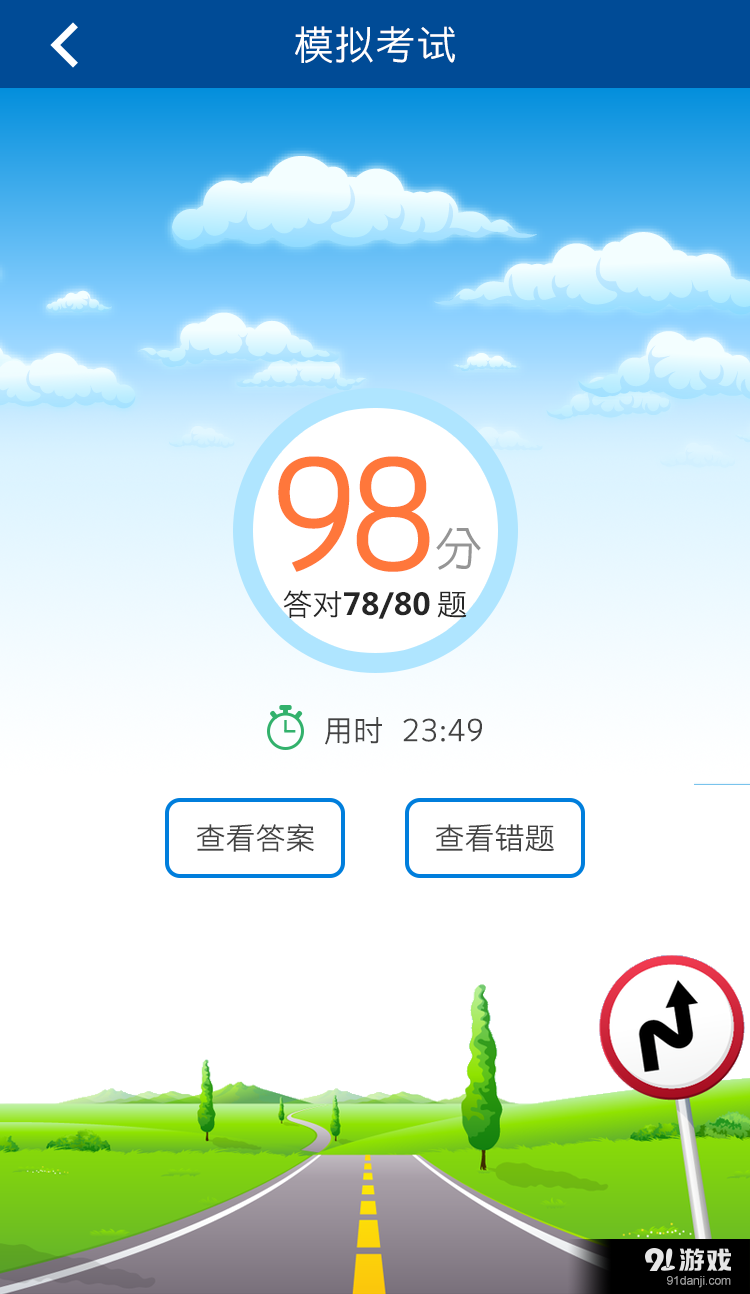
Task: Select the 模拟考试 title text
Action: 374,44
